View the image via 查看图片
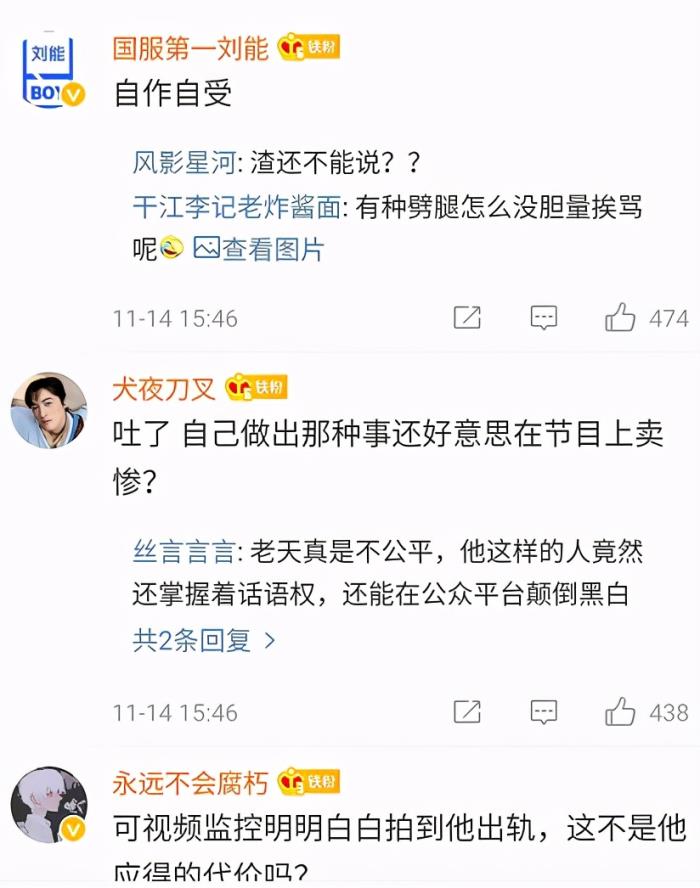Image resolution: width=700 pixels, height=888 pixels. click(260, 249)
